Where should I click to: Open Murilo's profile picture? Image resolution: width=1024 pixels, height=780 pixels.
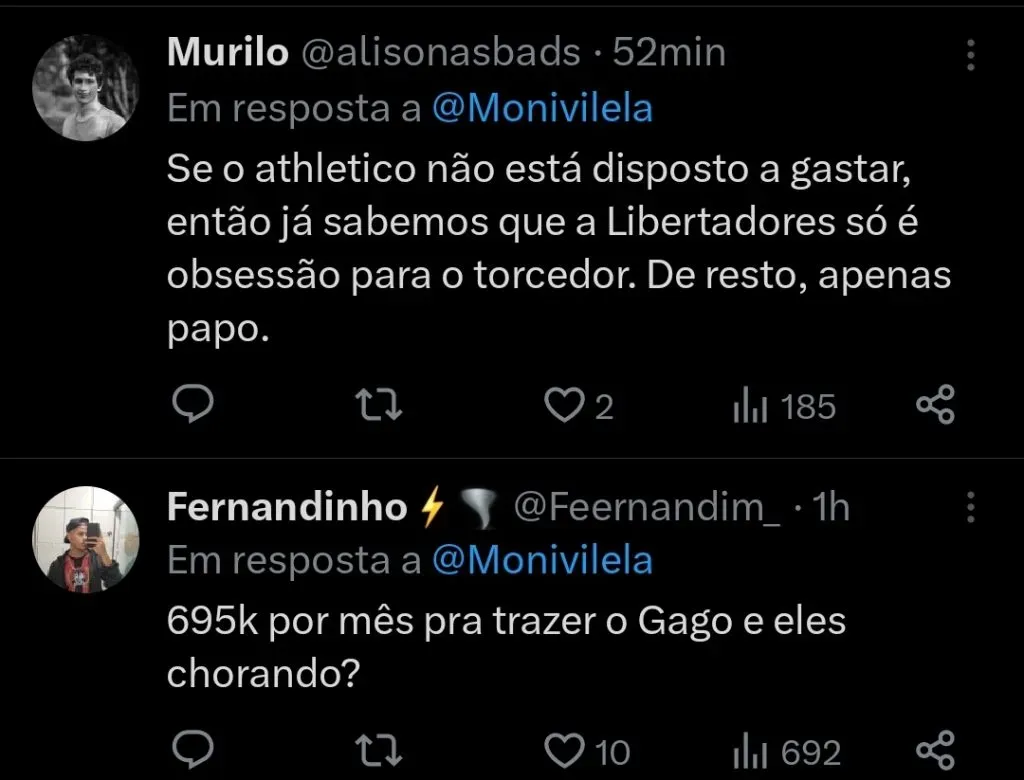(x=86, y=88)
